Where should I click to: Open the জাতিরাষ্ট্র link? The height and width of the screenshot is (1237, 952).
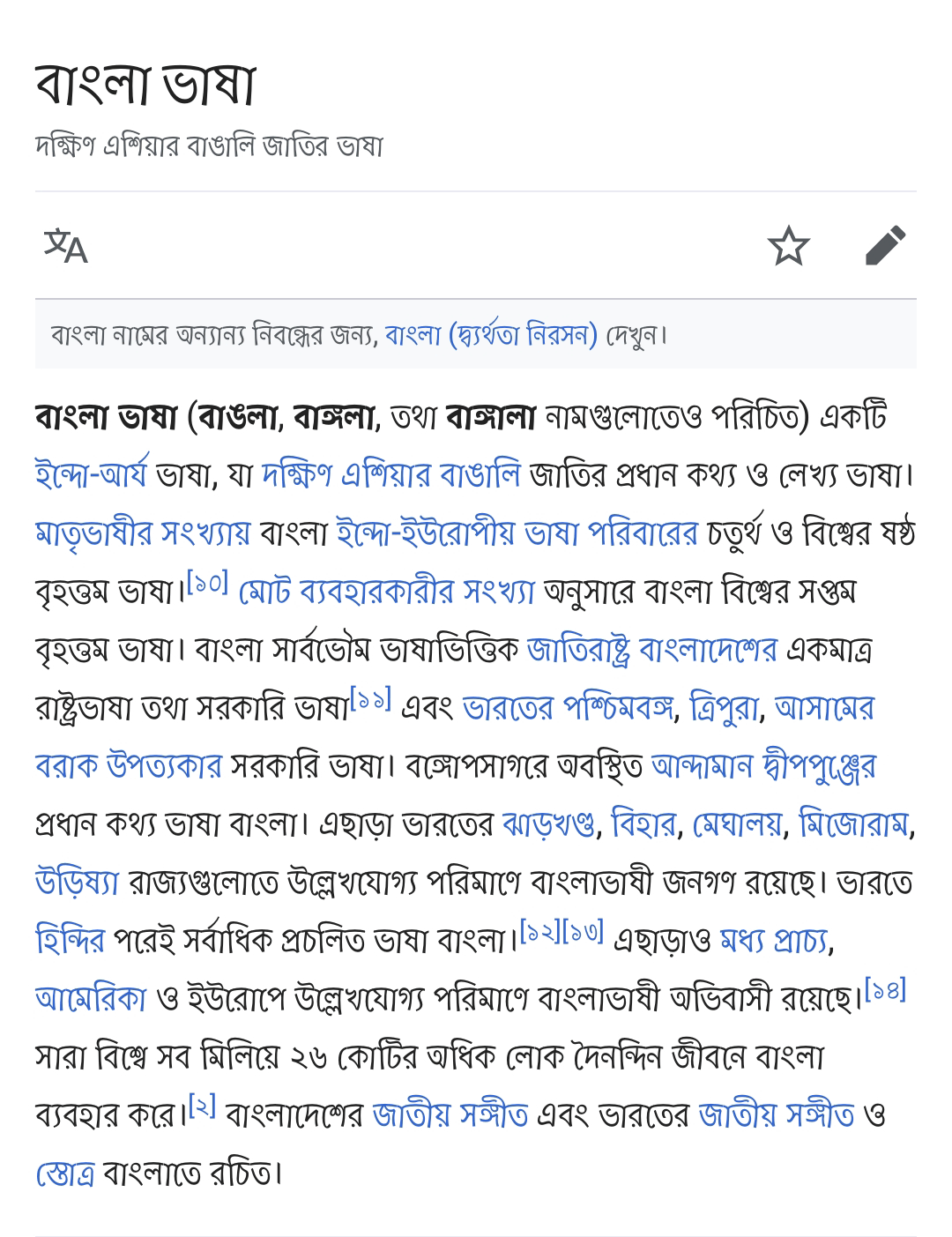(578, 650)
